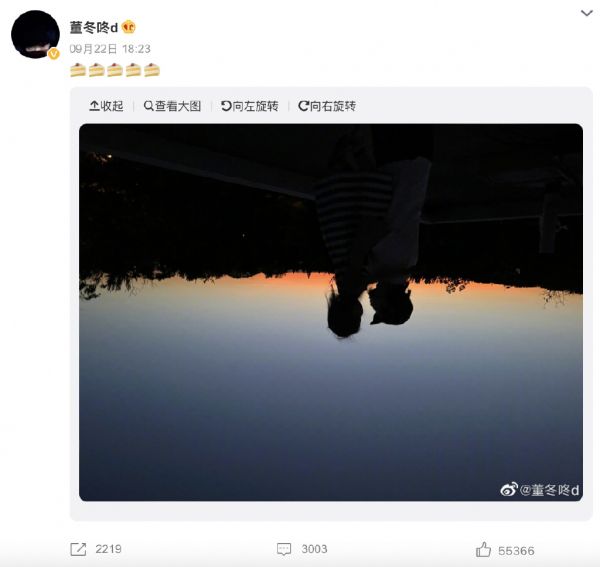
Task: Like the post with 55366 likes
Action: (x=505, y=550)
